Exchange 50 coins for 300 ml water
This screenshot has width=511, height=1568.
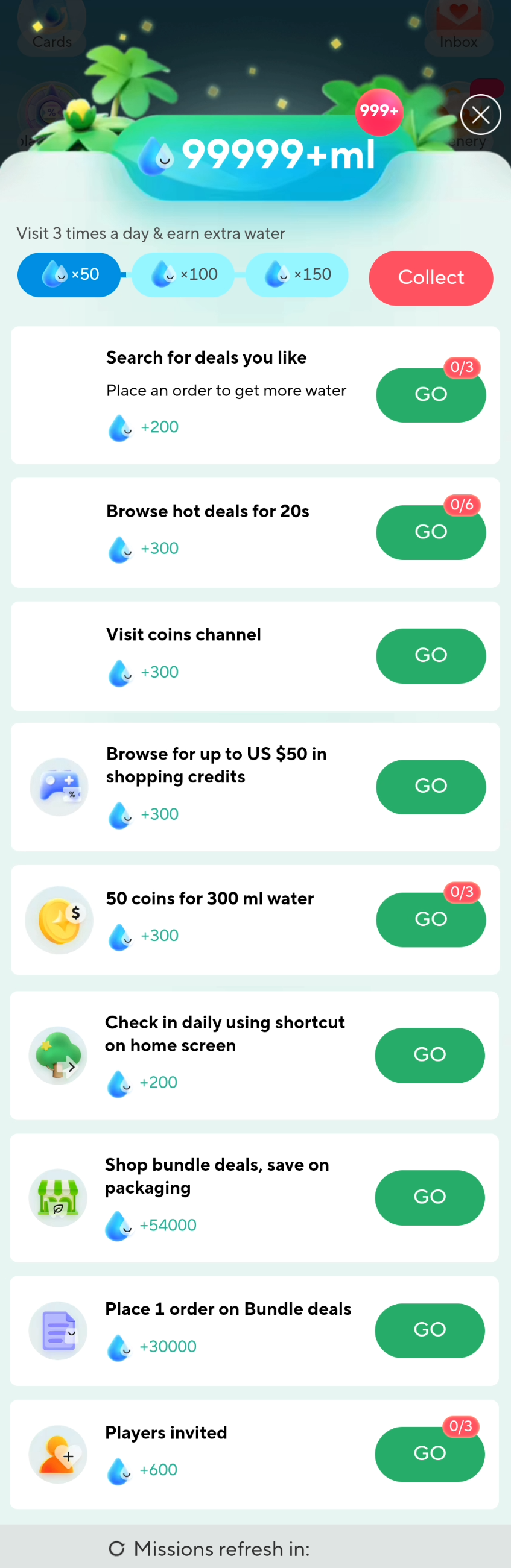(431, 919)
